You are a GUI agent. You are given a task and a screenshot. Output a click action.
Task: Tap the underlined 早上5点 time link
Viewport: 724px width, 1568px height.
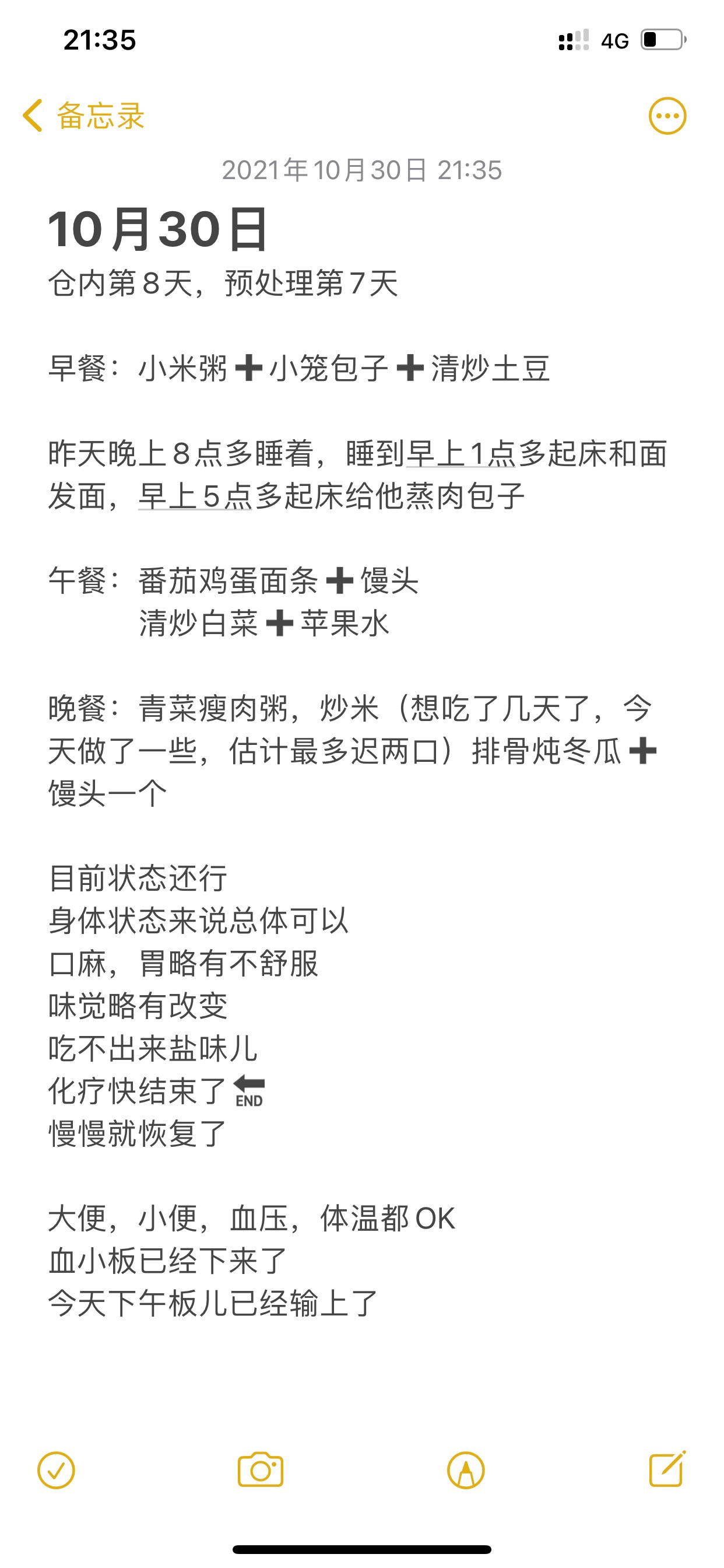pyautogui.click(x=195, y=496)
